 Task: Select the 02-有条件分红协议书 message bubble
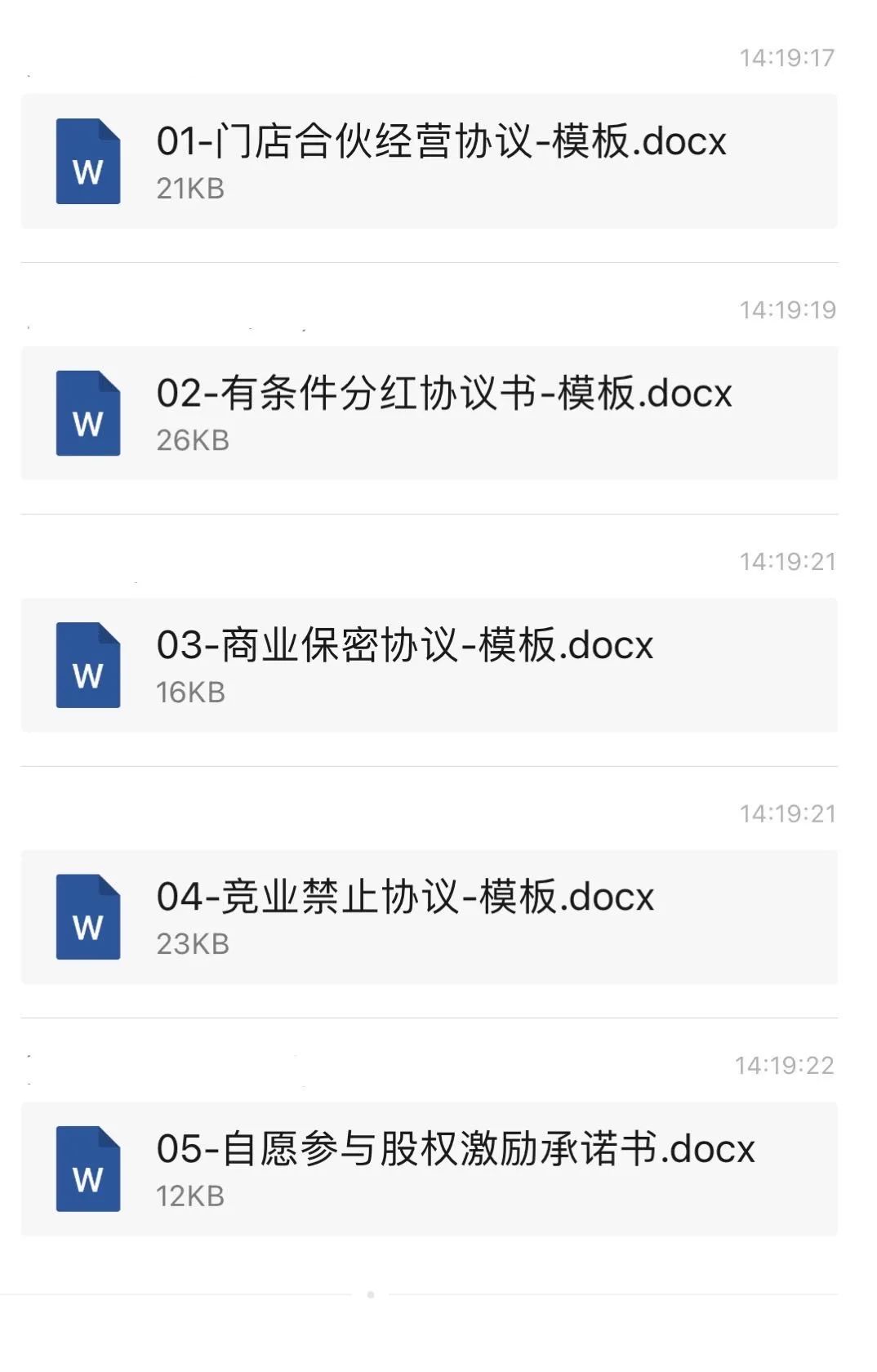(x=429, y=413)
